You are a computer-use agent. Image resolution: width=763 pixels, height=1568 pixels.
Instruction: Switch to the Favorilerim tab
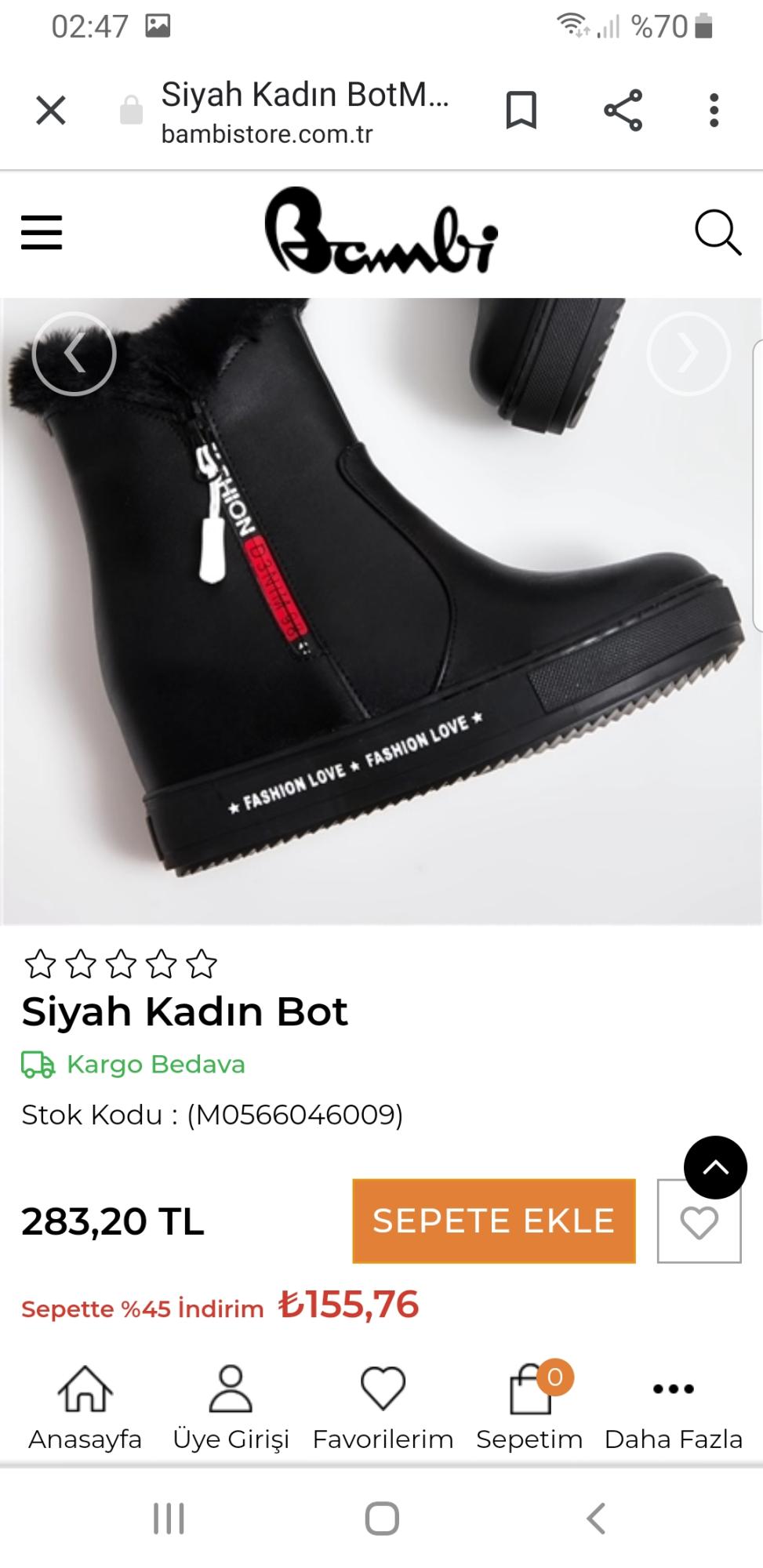(383, 1408)
